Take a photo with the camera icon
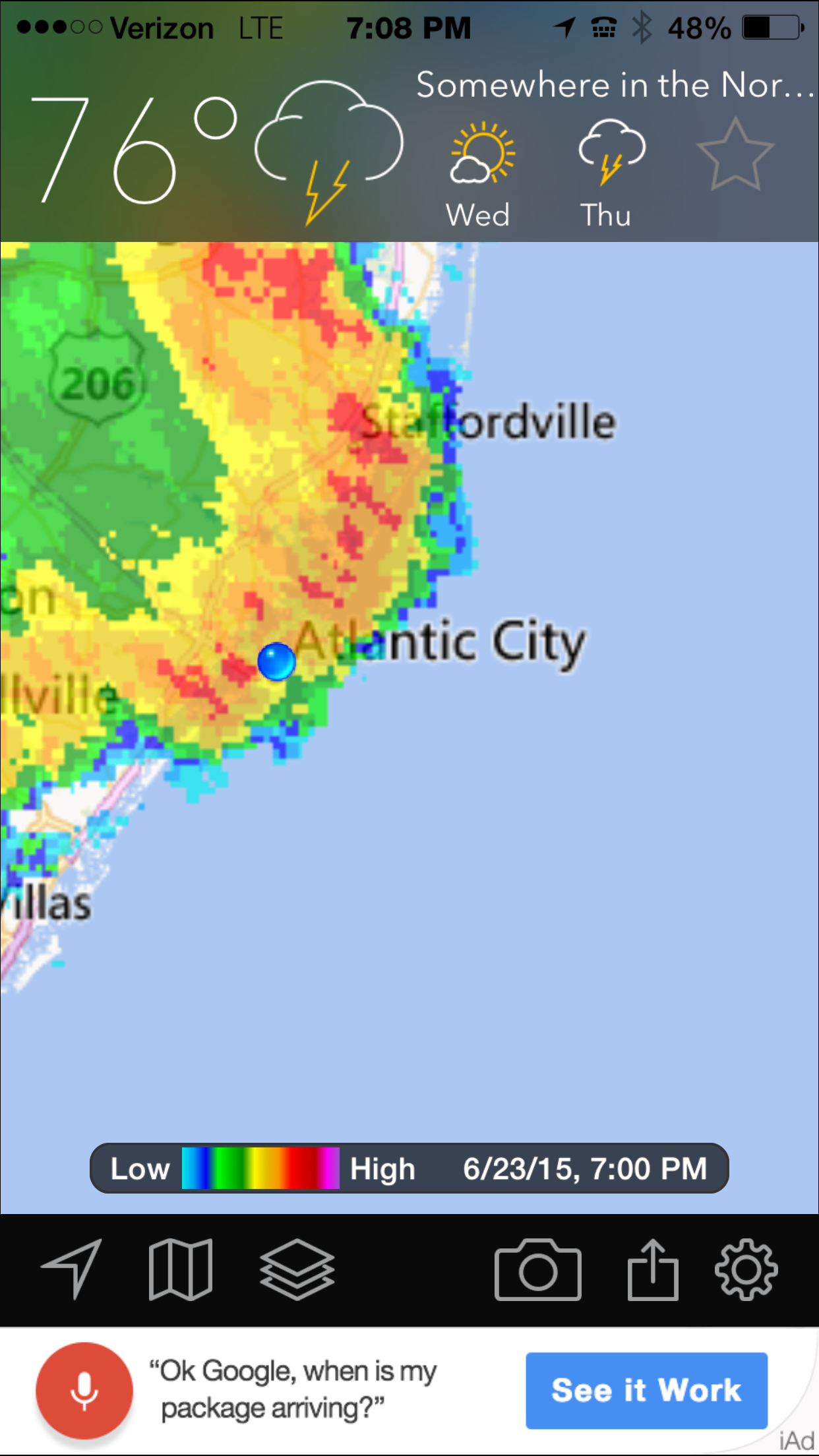 click(x=537, y=1269)
